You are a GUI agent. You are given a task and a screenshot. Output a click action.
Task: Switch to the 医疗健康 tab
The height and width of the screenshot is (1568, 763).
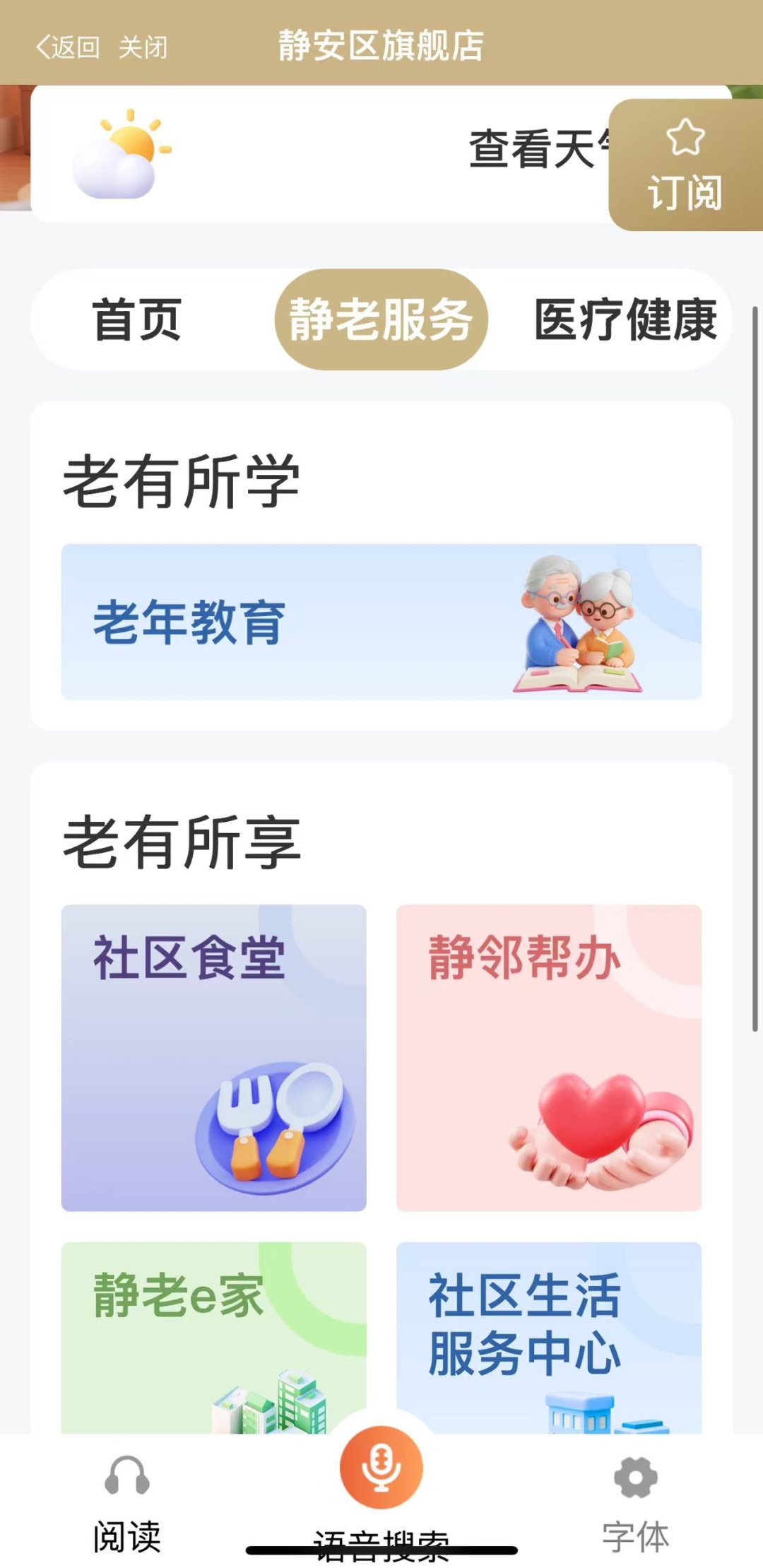[625, 319]
